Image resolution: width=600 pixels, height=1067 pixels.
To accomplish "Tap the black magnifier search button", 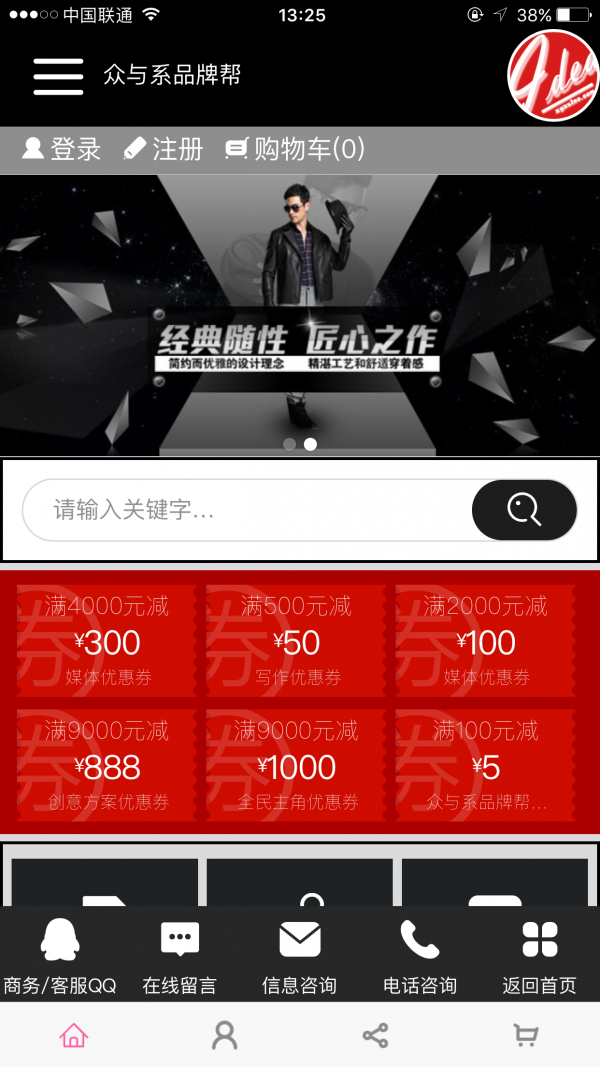I will pyautogui.click(x=524, y=510).
